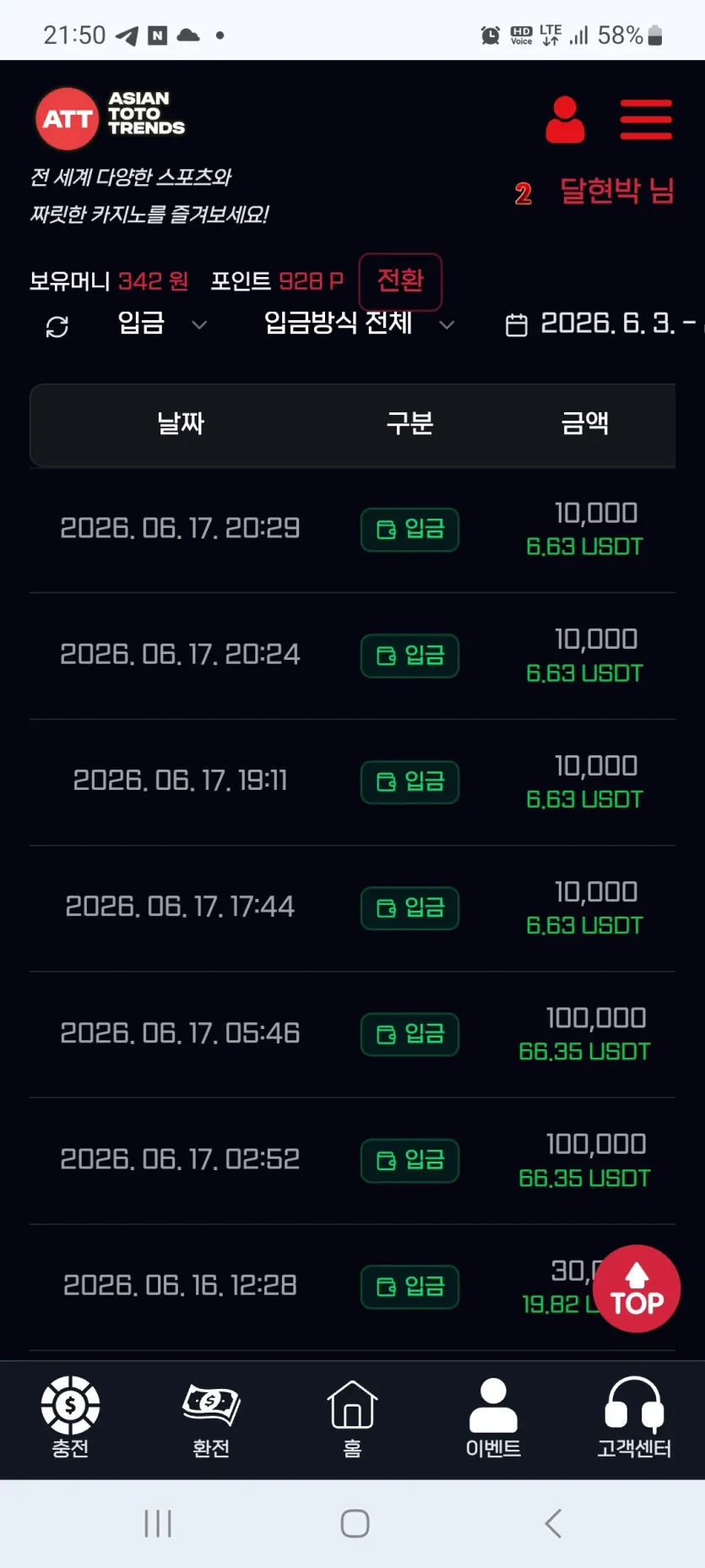
Task: Go to the 홈 tab
Action: point(352,1418)
